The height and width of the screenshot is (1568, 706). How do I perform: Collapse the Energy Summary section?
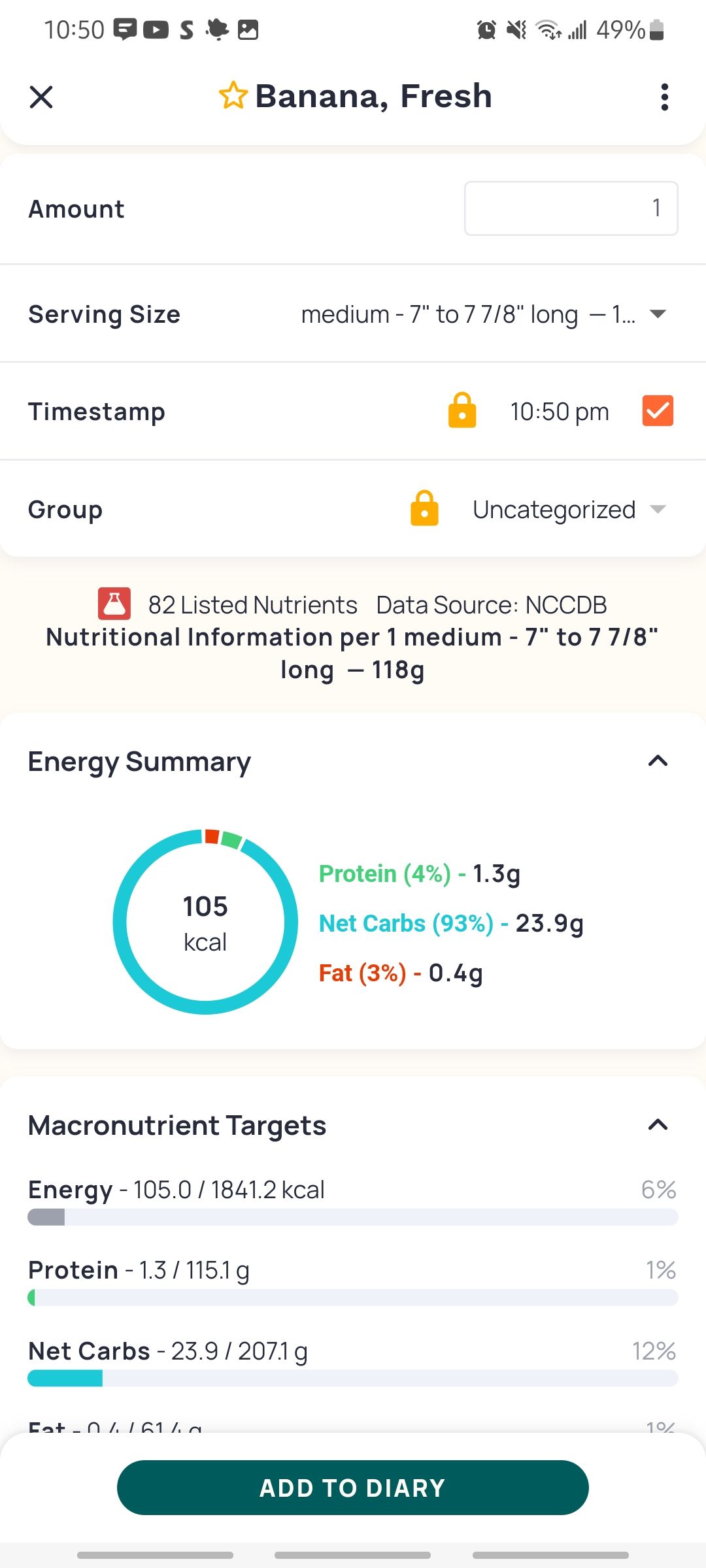658,760
